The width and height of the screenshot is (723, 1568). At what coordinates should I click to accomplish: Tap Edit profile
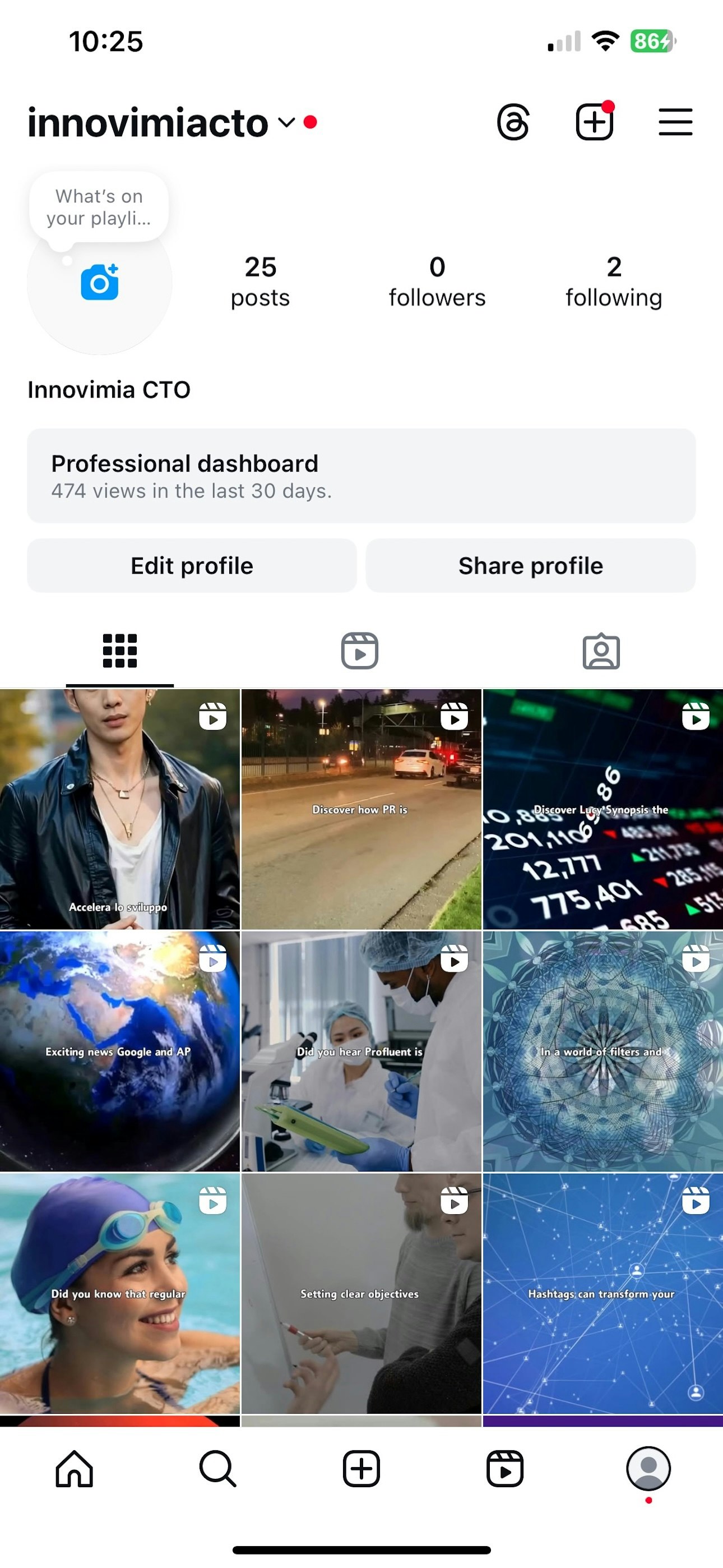point(192,565)
